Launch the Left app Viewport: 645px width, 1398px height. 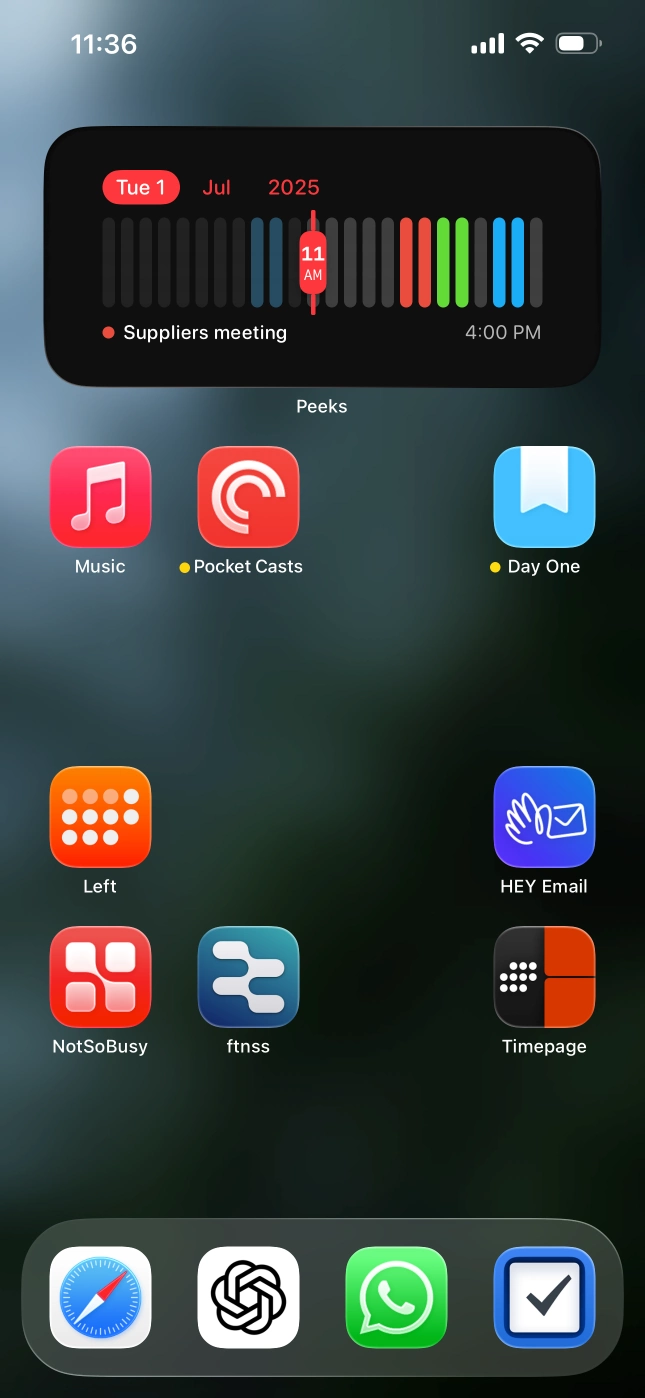pyautogui.click(x=100, y=817)
